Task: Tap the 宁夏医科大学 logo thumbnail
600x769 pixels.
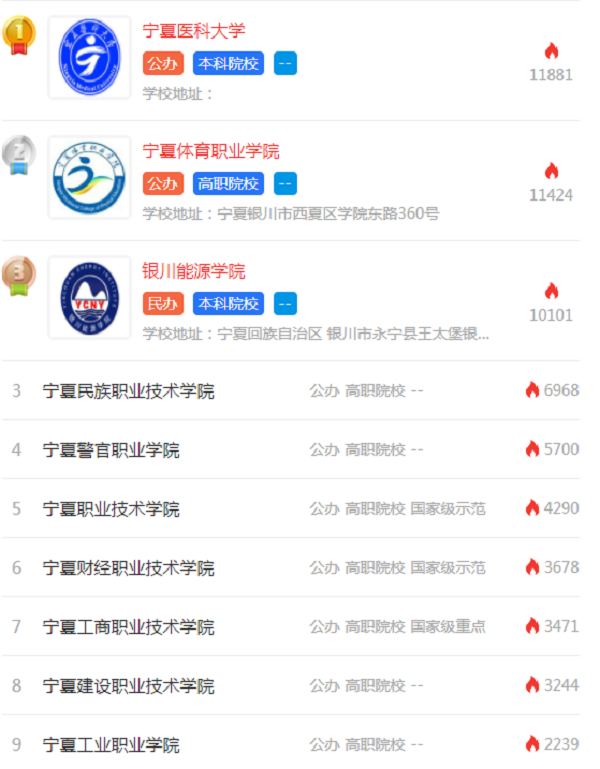Action: coord(89,58)
